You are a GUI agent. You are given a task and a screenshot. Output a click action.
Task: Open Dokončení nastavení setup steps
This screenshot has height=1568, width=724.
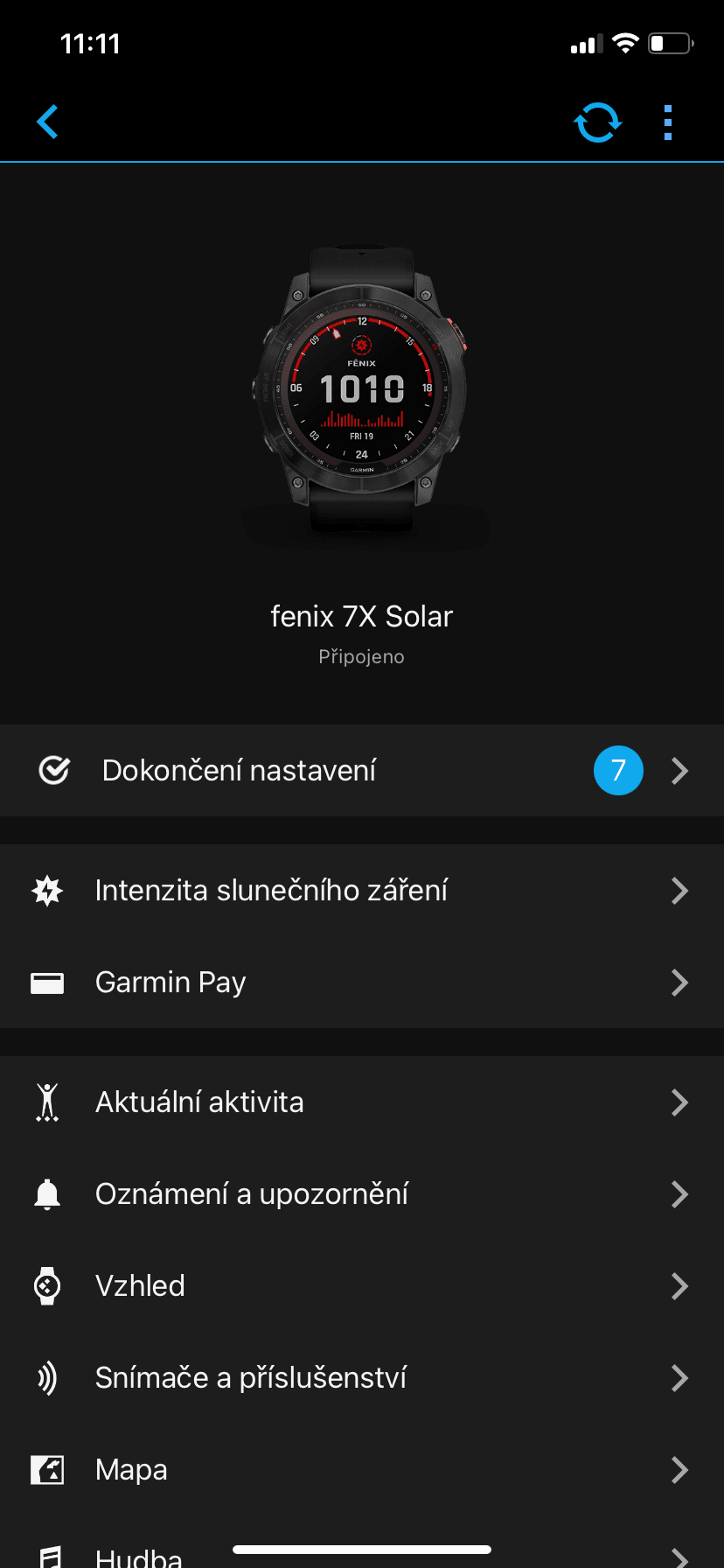click(x=362, y=771)
